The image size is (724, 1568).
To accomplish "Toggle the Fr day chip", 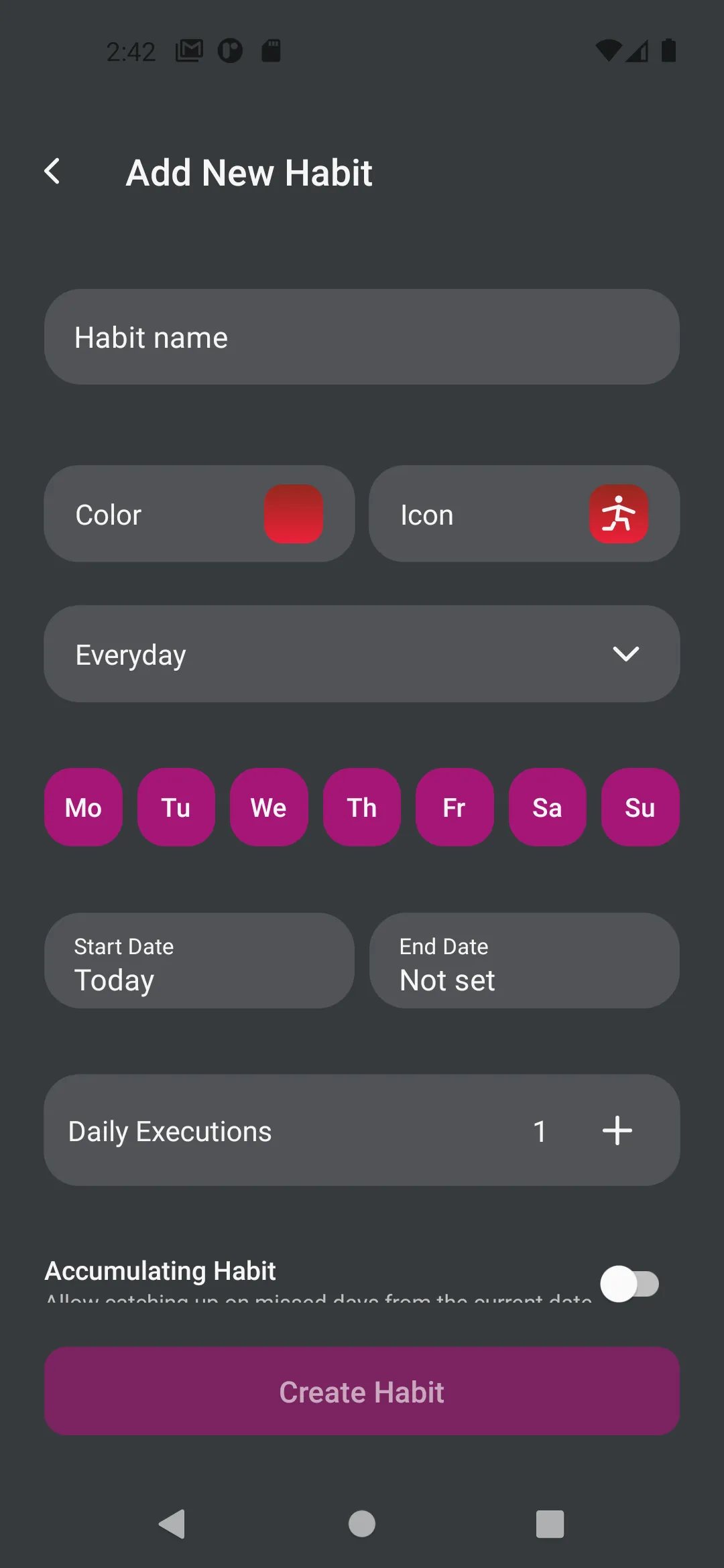I will click(x=455, y=807).
